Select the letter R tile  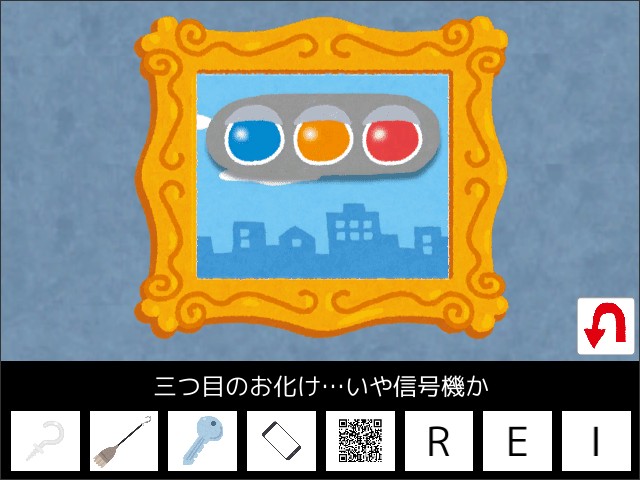coord(438,441)
